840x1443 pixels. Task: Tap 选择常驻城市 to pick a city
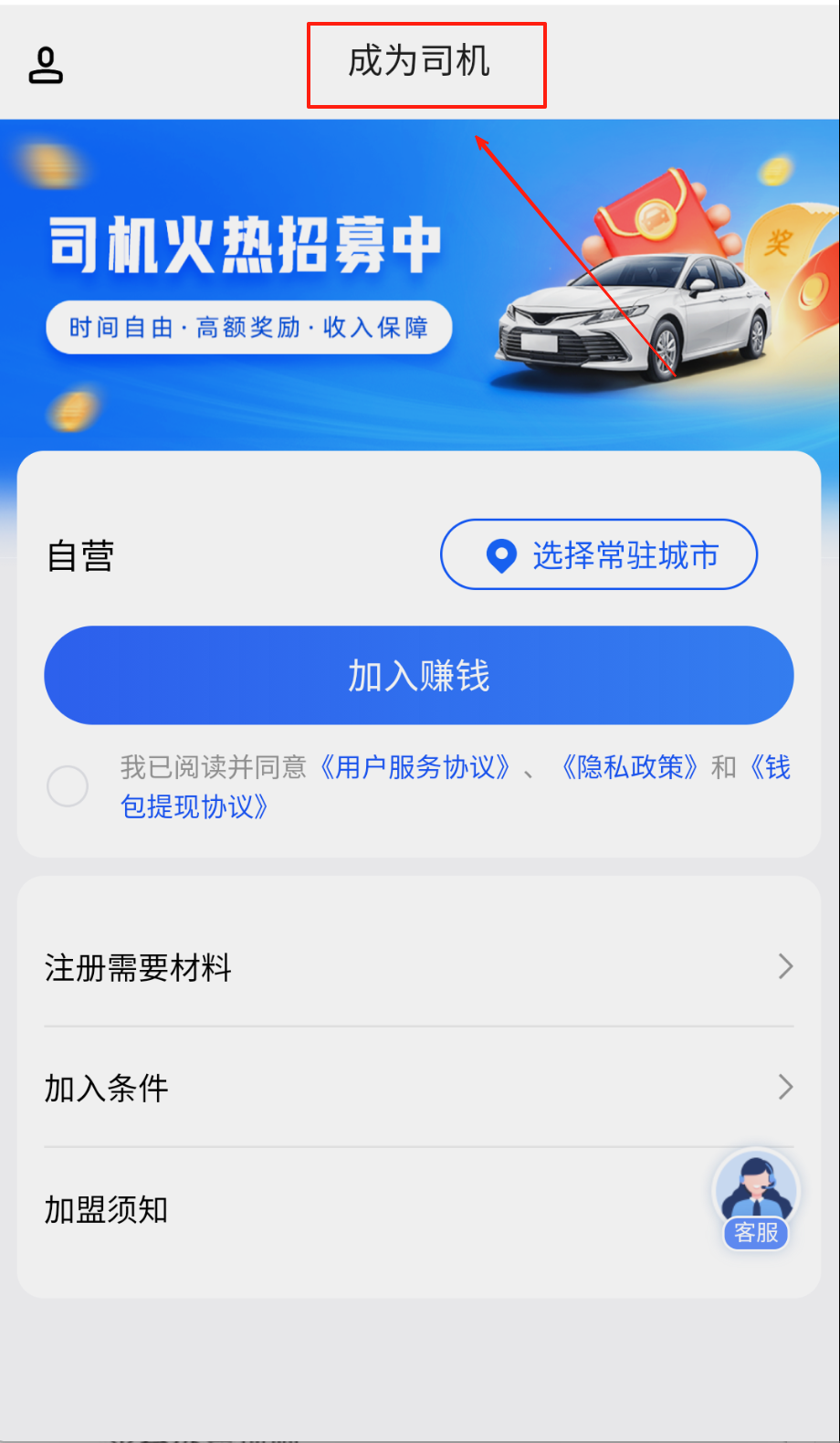(x=599, y=555)
